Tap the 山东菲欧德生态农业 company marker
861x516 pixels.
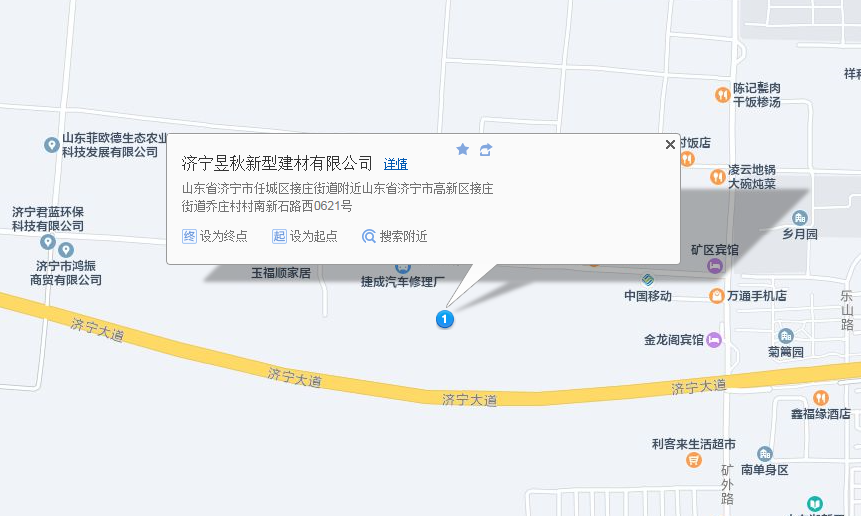click(52, 145)
